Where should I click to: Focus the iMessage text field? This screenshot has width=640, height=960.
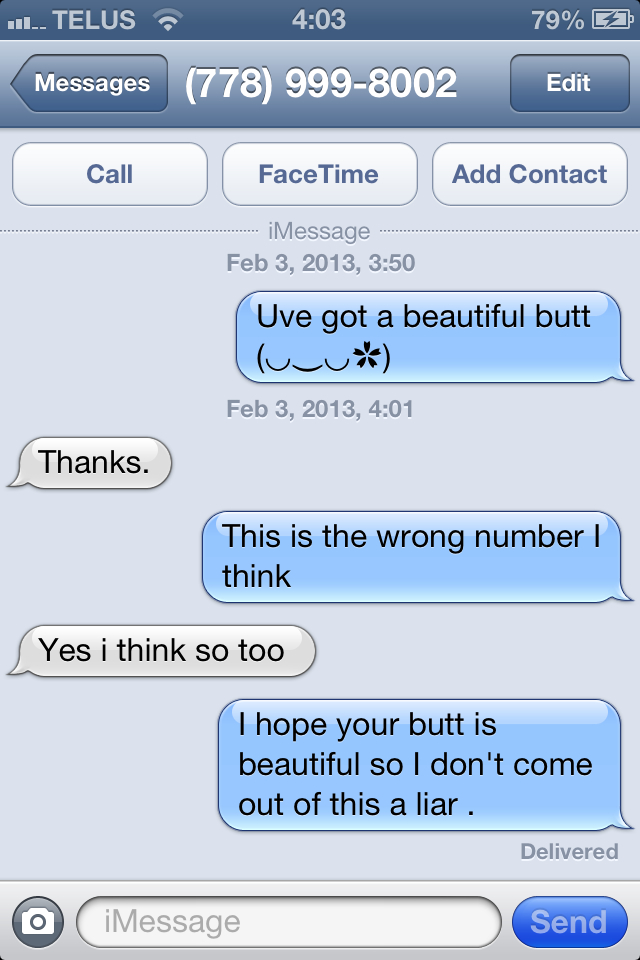tap(288, 921)
